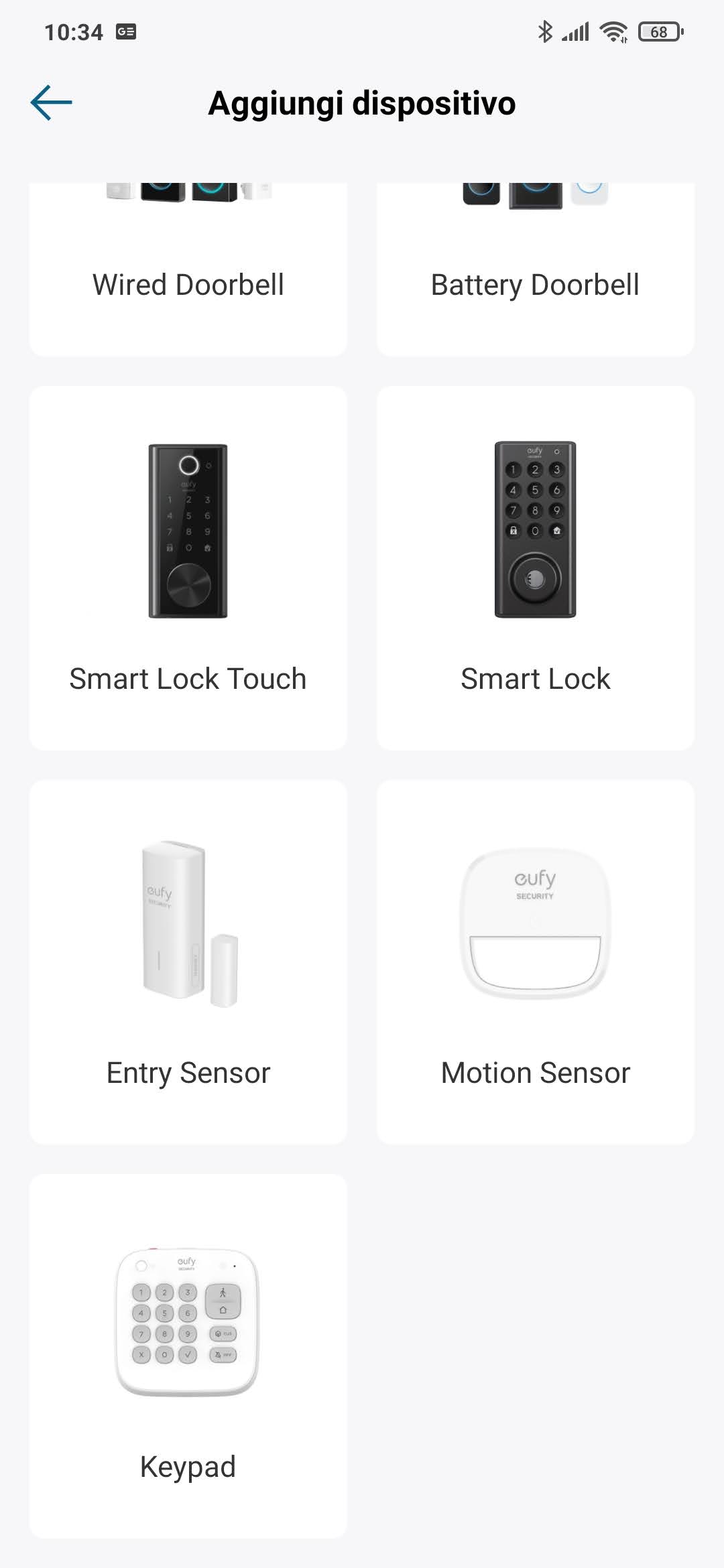Open the Smart Lock Touch option
This screenshot has height=1568, width=724.
[x=188, y=568]
